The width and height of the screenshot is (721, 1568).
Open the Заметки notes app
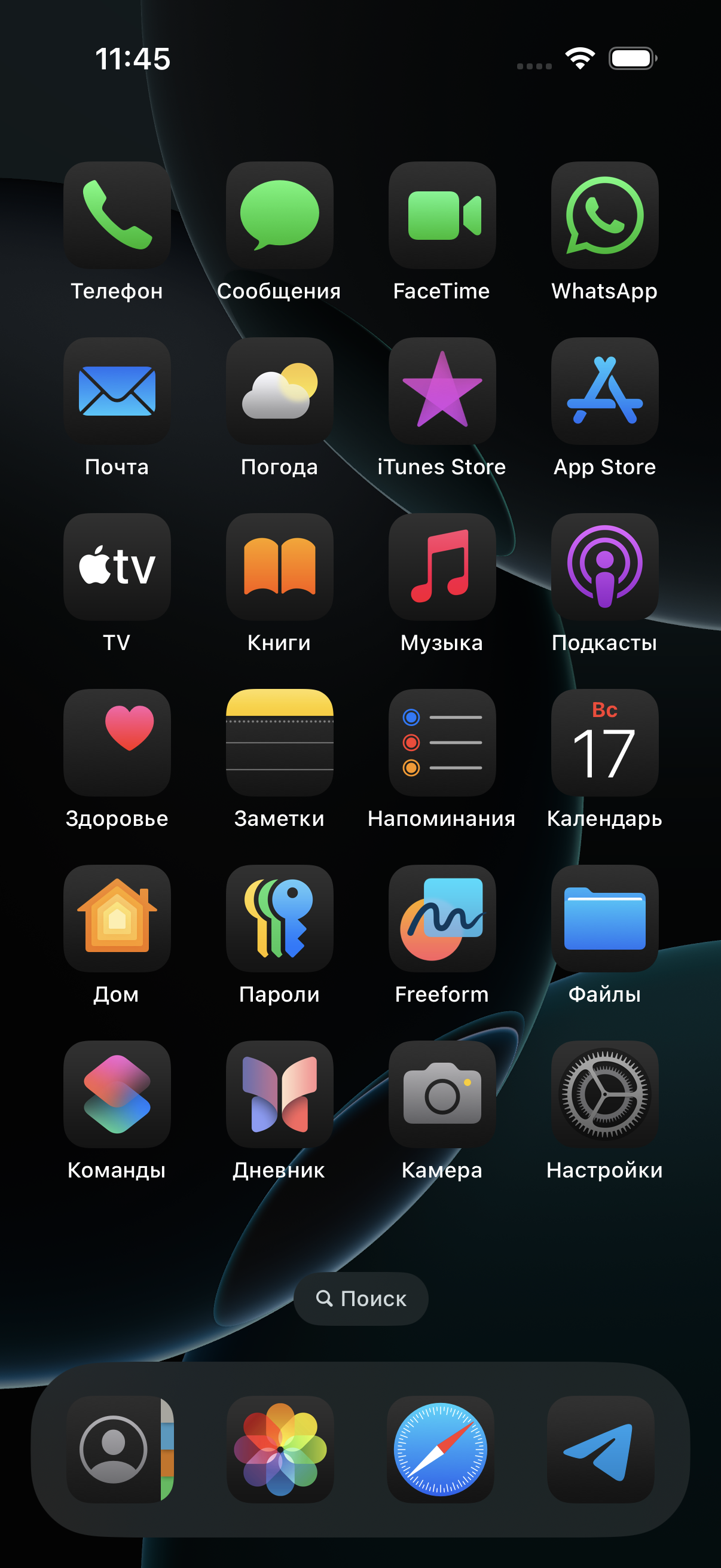point(279,743)
